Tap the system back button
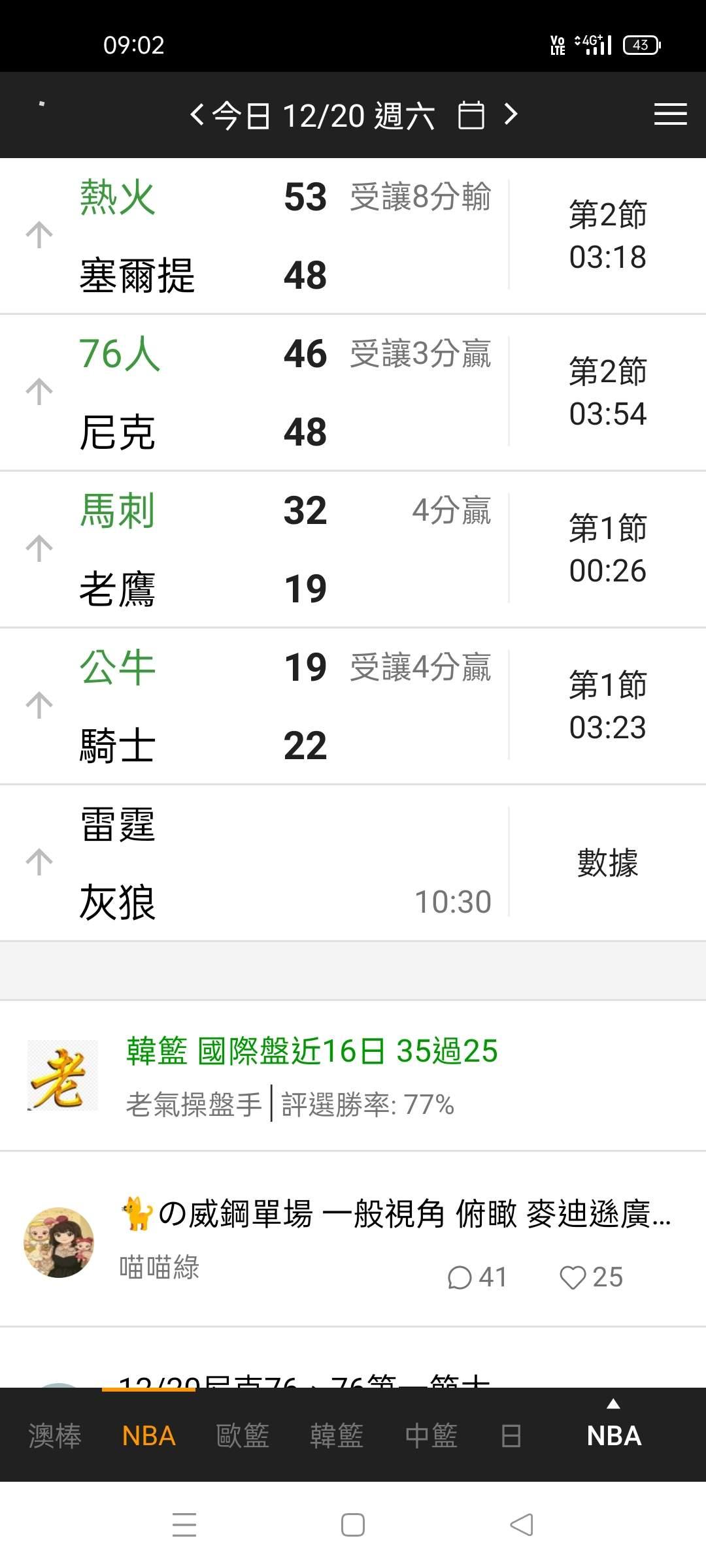The height and width of the screenshot is (1568, 706). tap(522, 1525)
